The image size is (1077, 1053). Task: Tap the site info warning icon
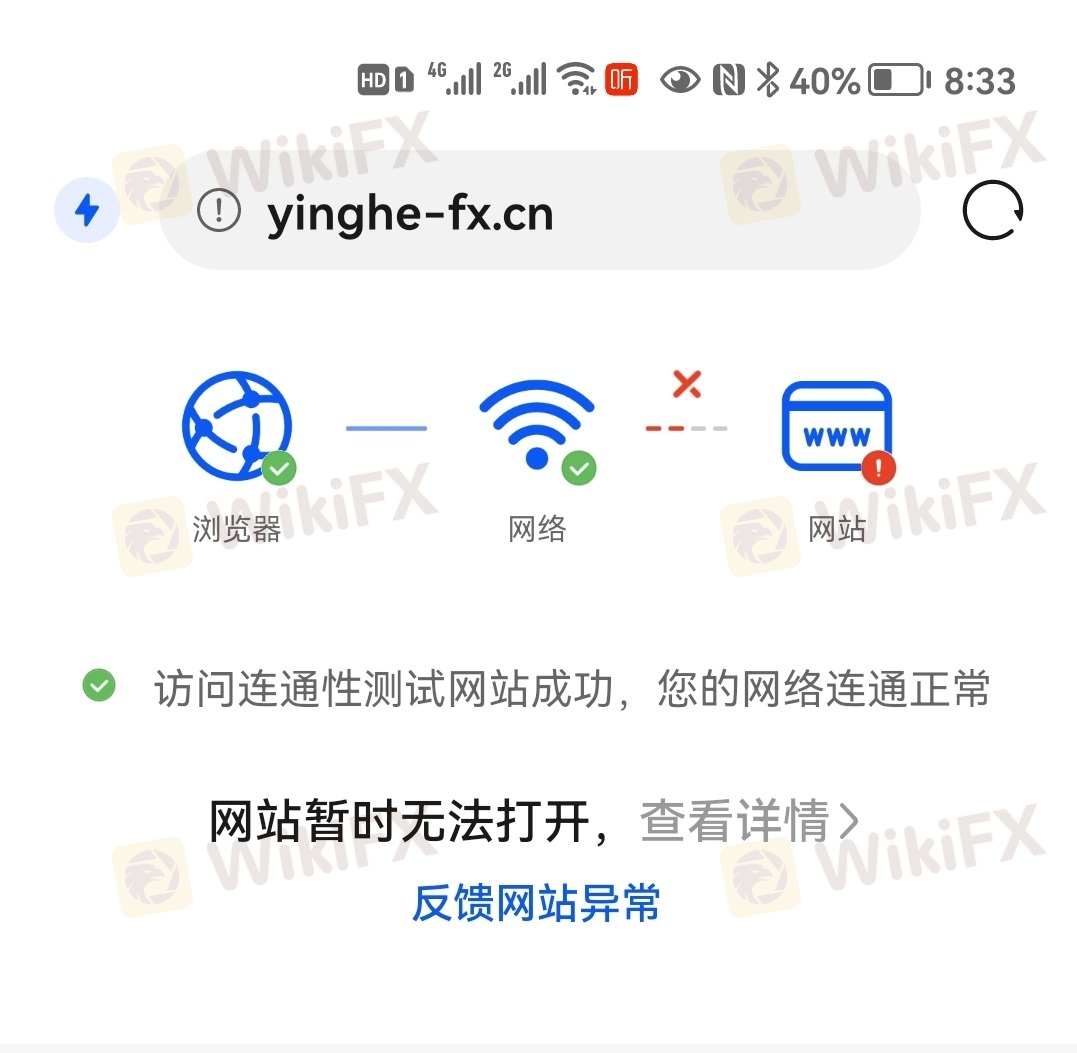tap(219, 211)
